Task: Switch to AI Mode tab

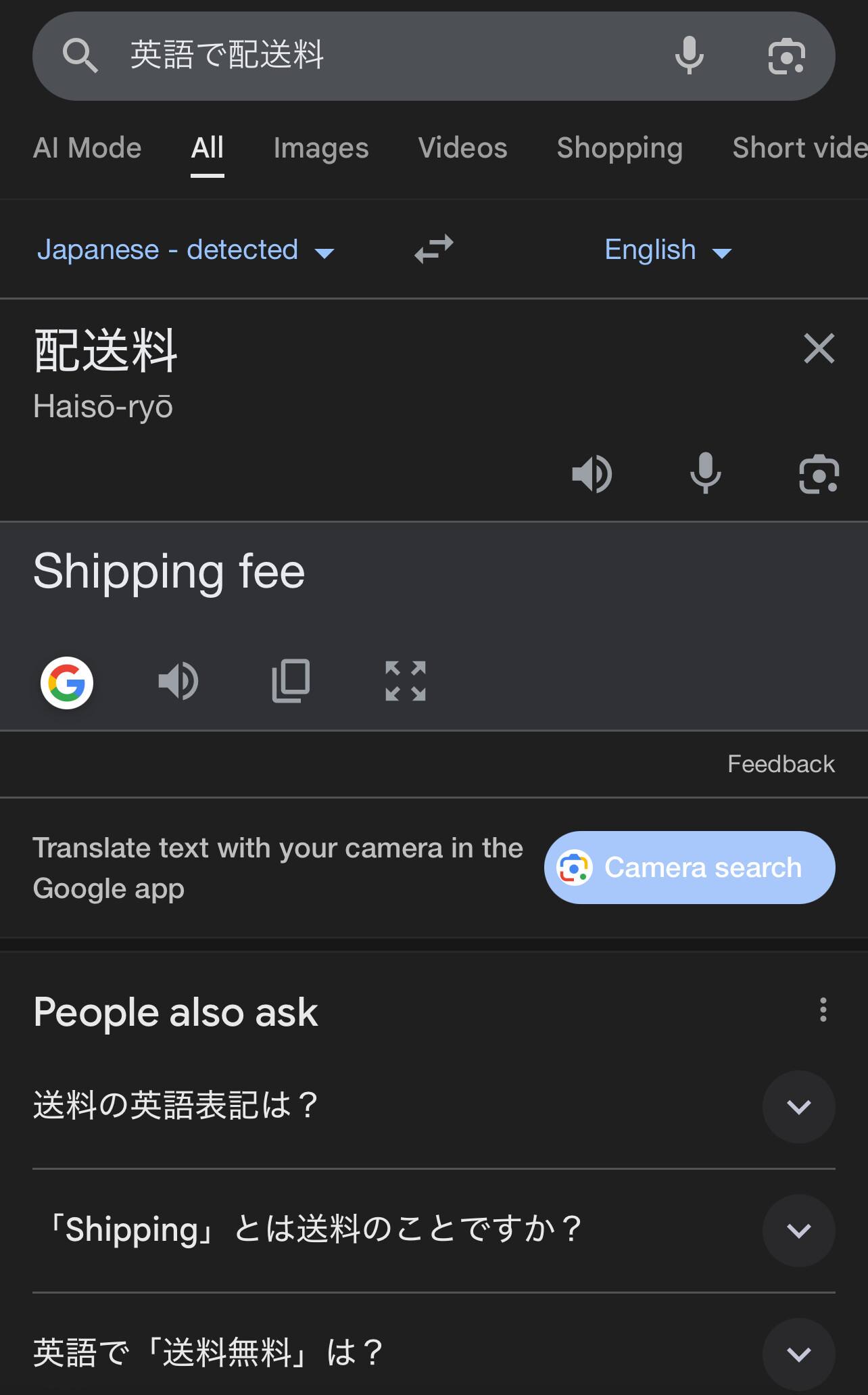Action: [87, 148]
